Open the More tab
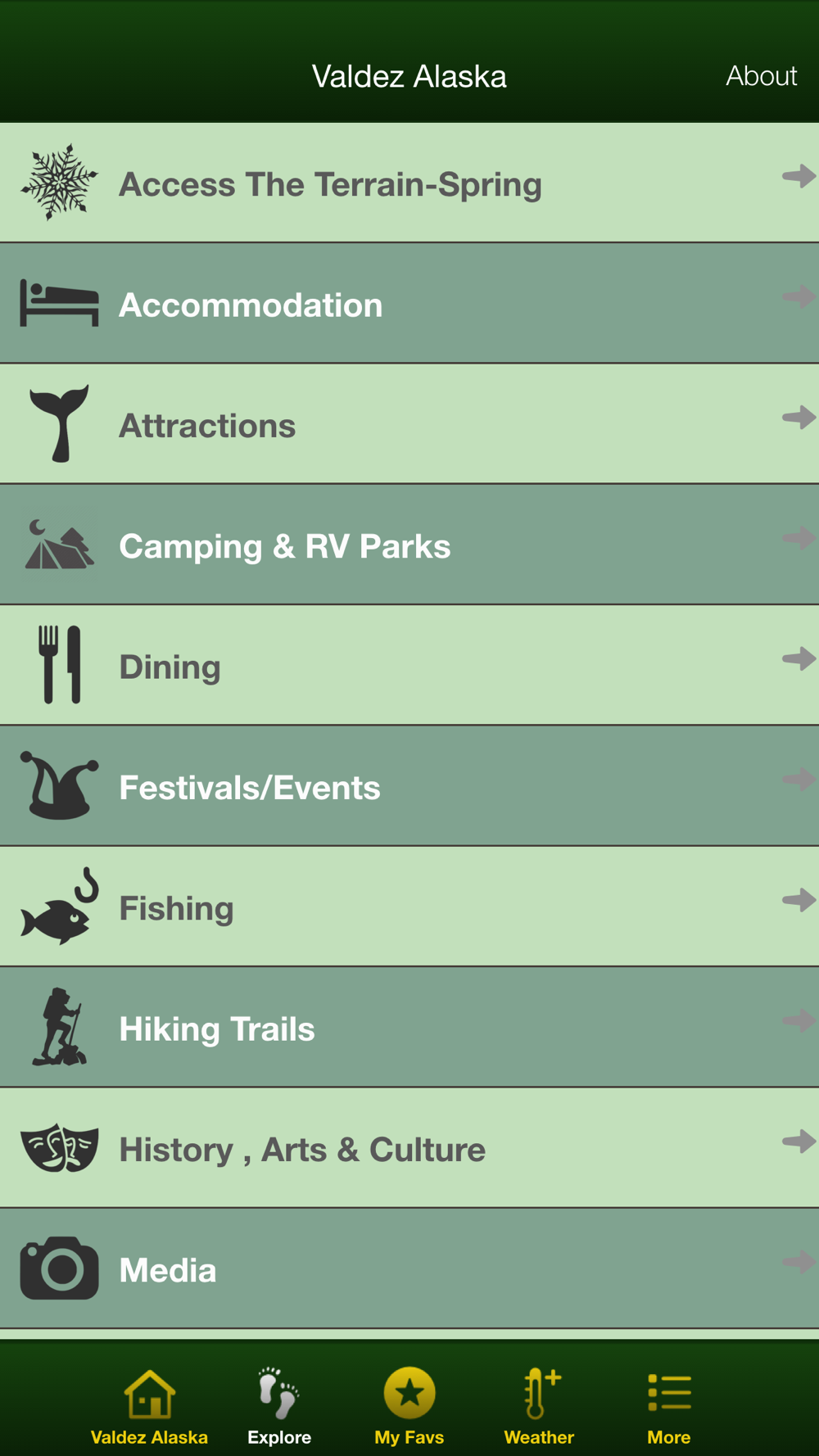The height and width of the screenshot is (1456, 819). (x=669, y=1407)
